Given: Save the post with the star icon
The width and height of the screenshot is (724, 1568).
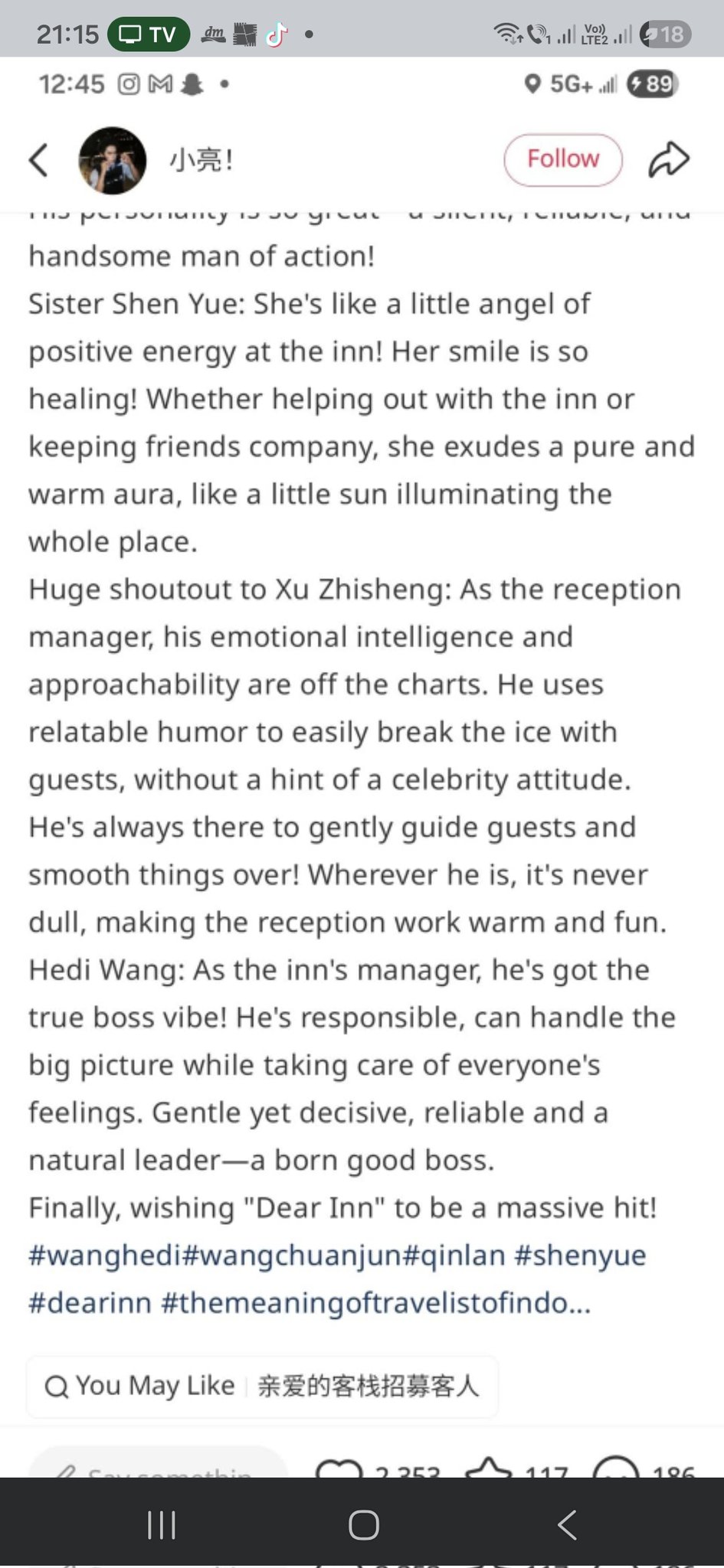Looking at the screenshot, I should click(489, 1468).
